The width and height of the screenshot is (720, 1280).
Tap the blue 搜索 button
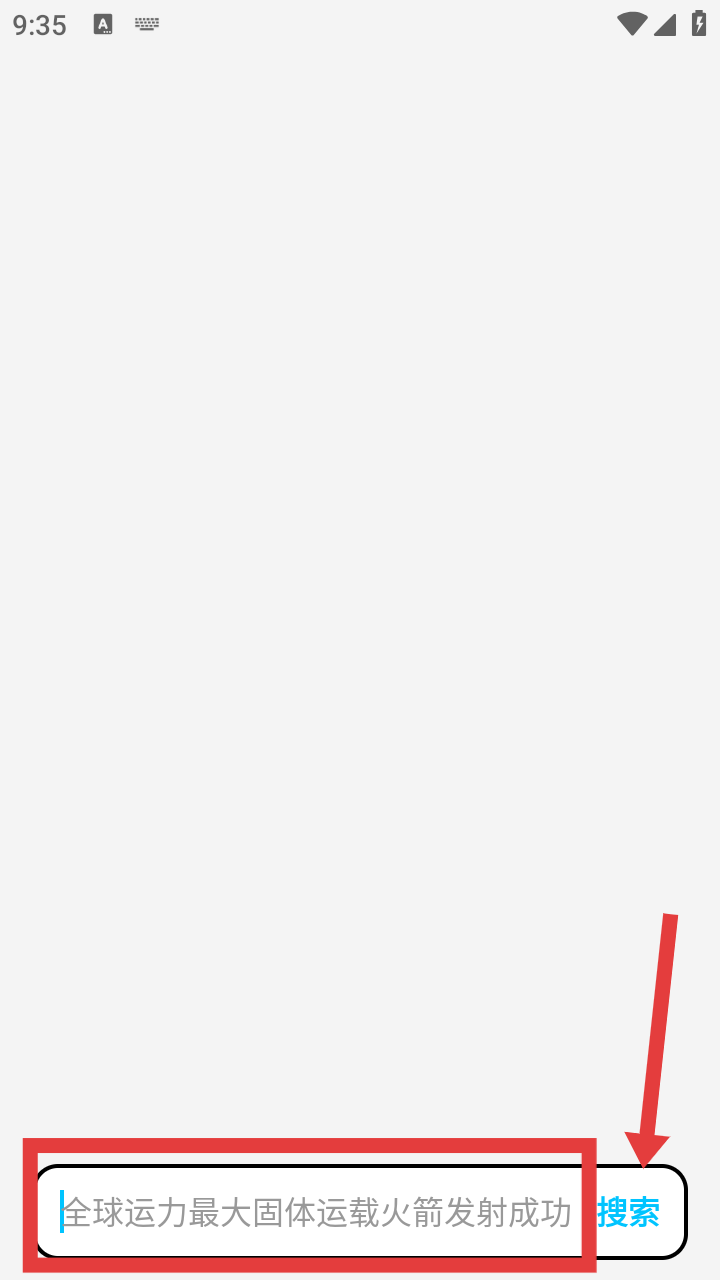tap(629, 1212)
